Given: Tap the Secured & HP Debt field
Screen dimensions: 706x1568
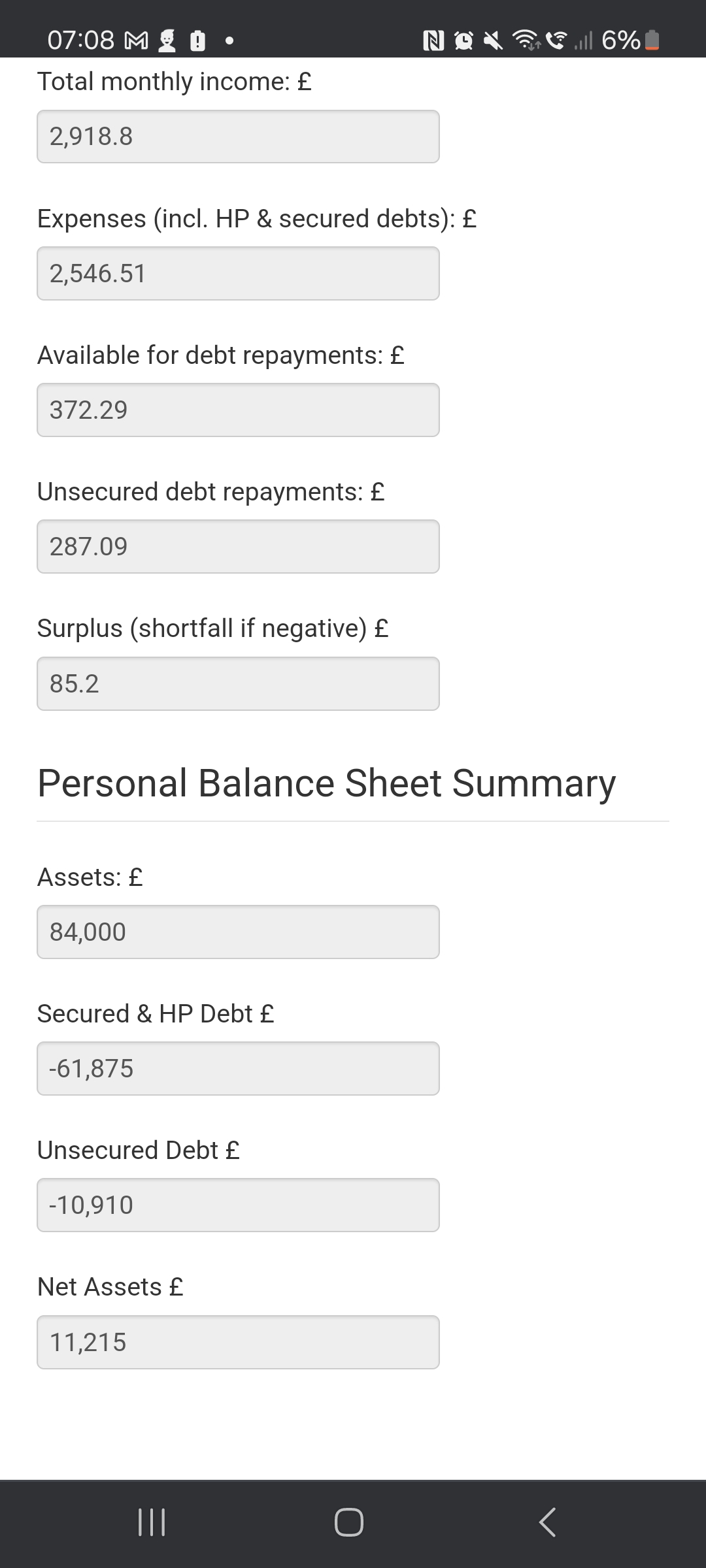Looking at the screenshot, I should coord(238,1068).
